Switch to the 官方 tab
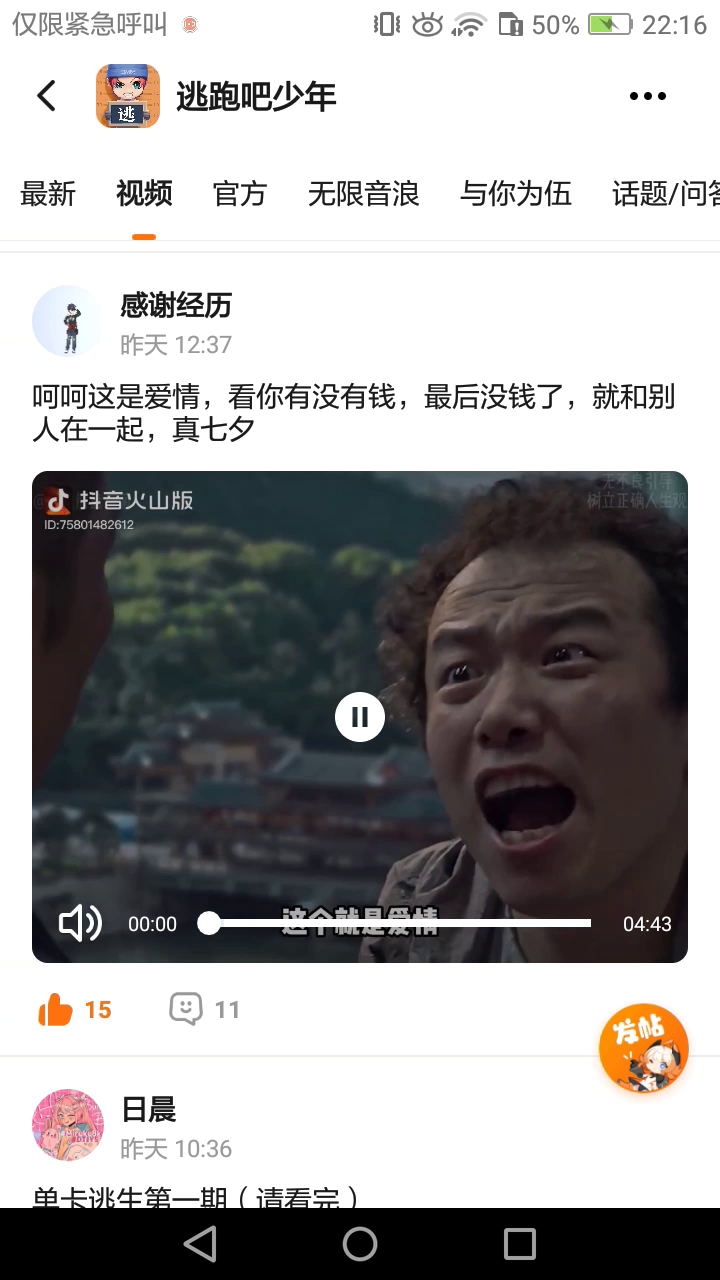The image size is (720, 1280). click(x=240, y=193)
